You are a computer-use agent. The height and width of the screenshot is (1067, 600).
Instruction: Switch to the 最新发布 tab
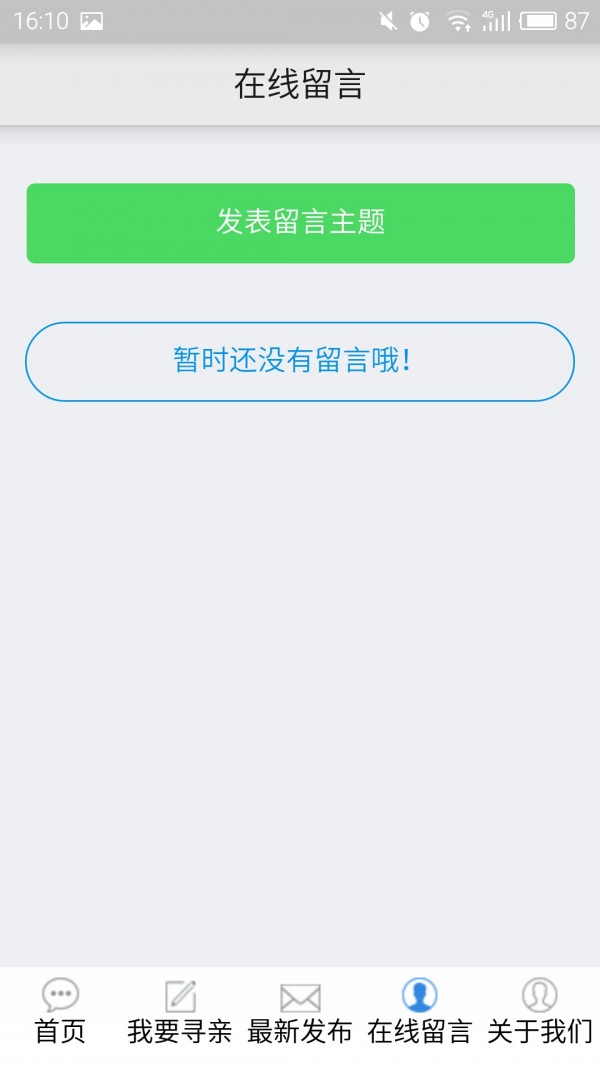coord(300,1012)
